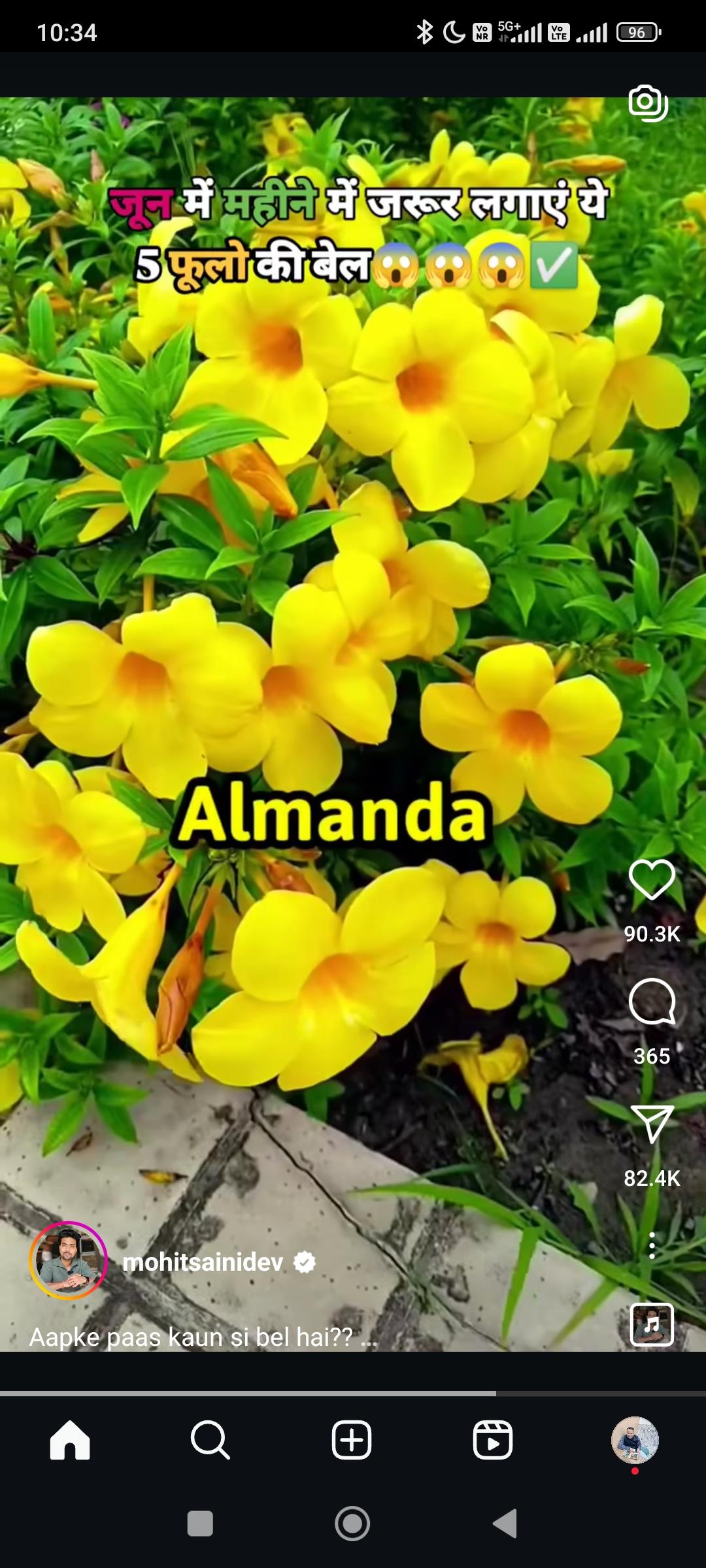Like this reel with the heart icon

pos(652,879)
